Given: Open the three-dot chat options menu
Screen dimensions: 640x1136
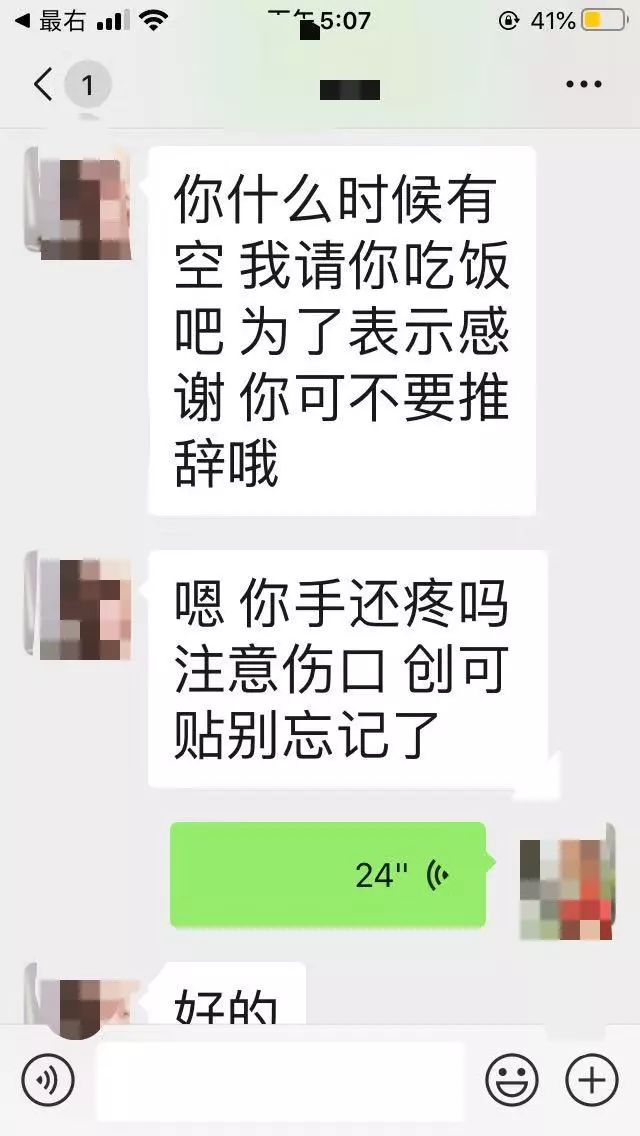Looking at the screenshot, I should coord(584,85).
